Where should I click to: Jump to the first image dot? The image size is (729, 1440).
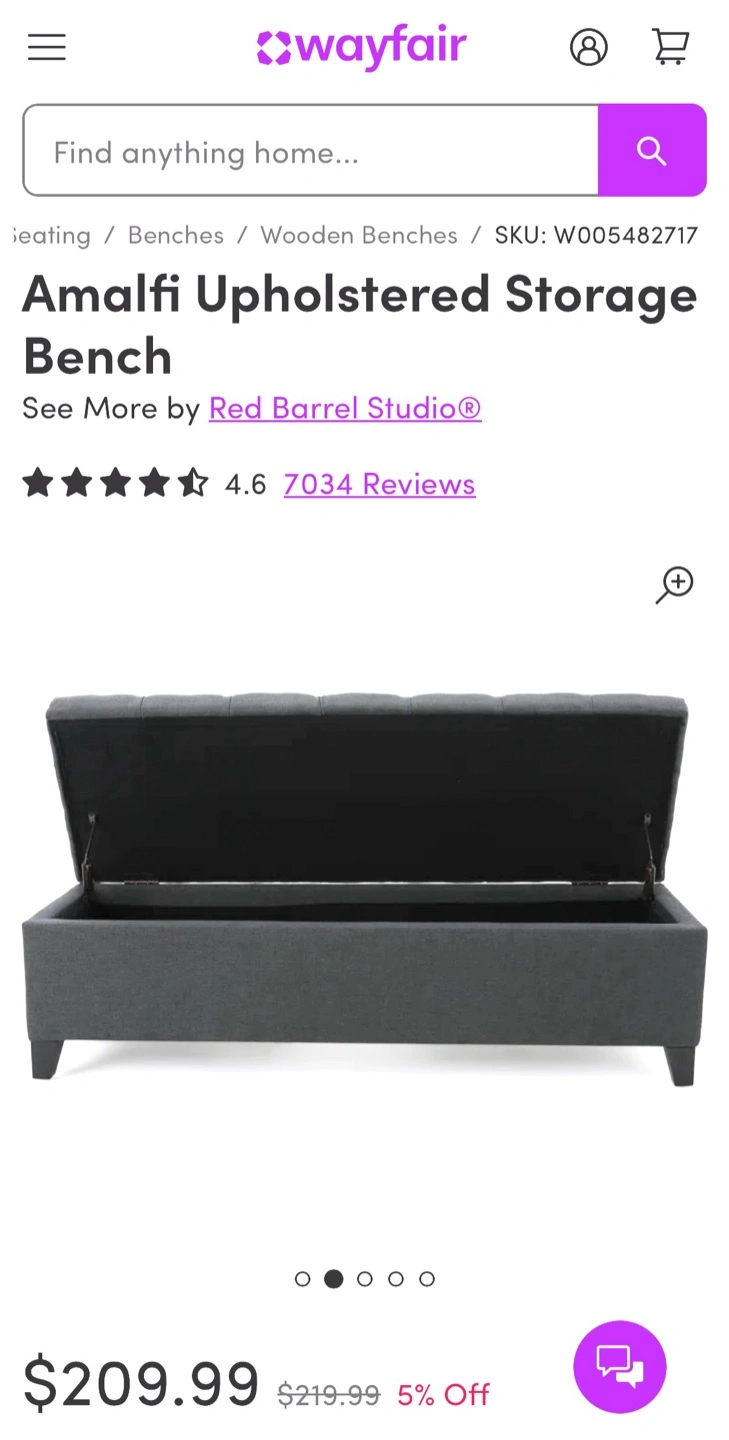point(303,1279)
